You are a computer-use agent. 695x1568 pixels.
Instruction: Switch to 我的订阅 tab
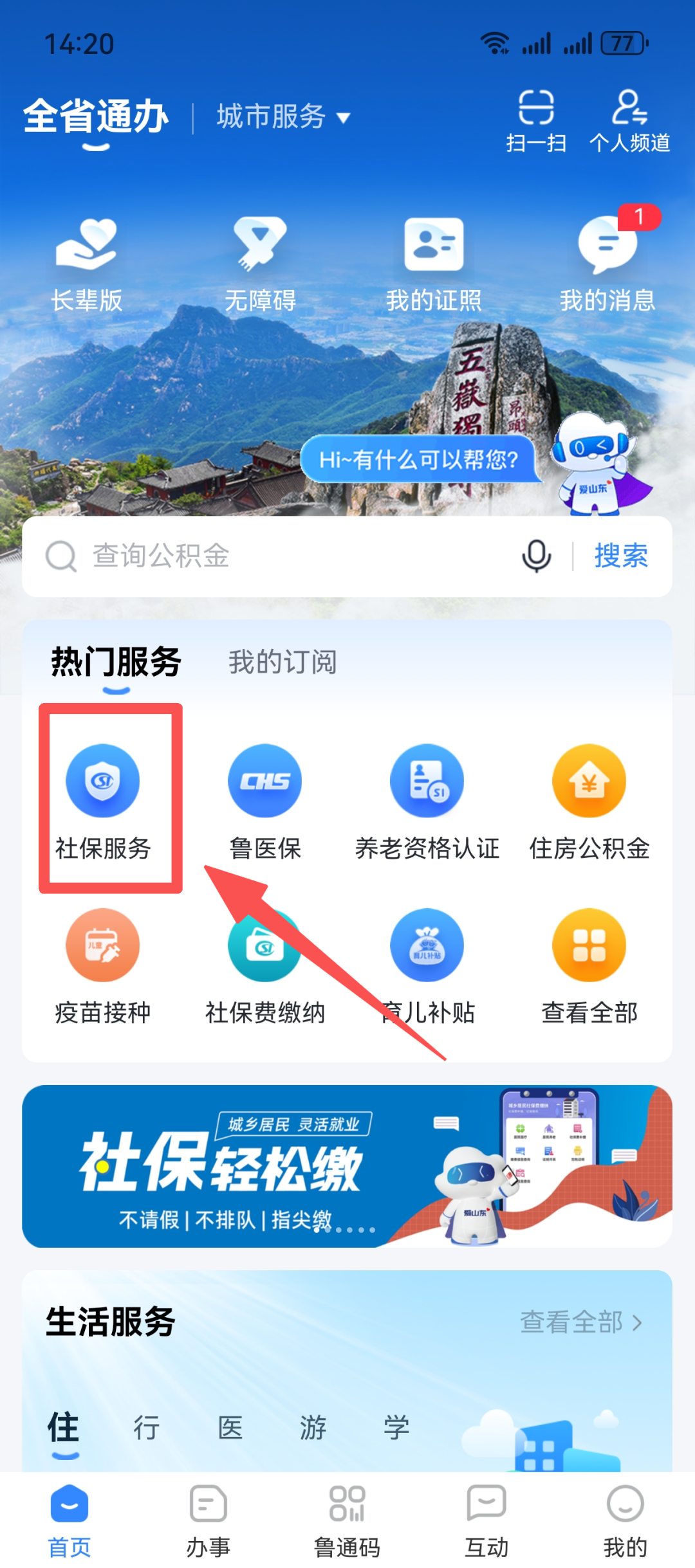tap(283, 662)
